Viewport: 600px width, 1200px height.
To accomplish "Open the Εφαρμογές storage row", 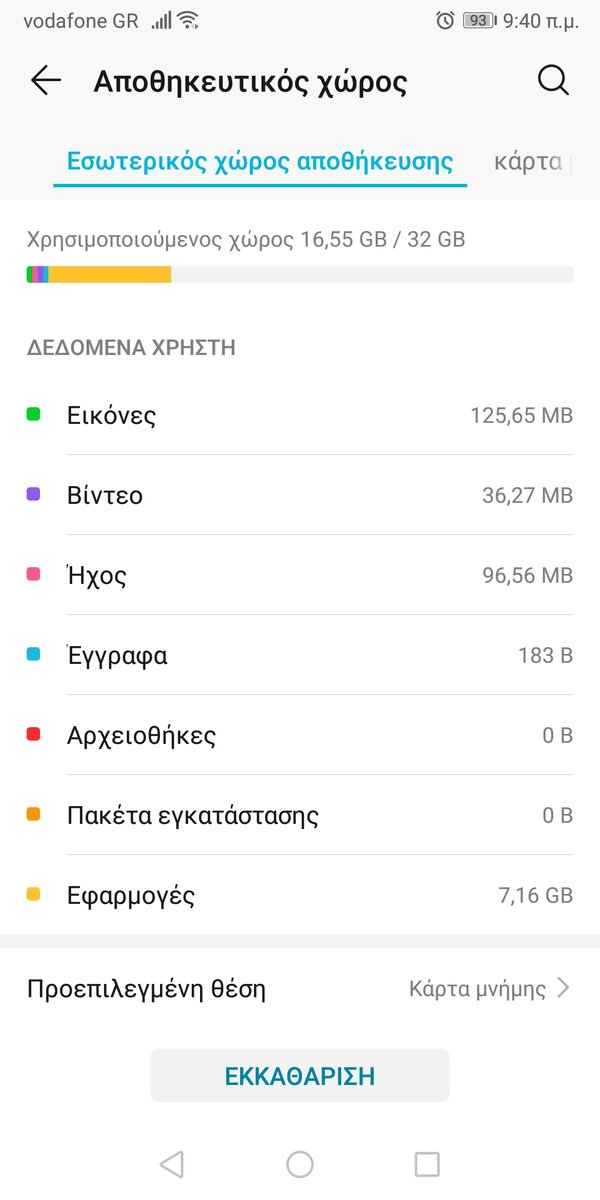I will point(300,895).
